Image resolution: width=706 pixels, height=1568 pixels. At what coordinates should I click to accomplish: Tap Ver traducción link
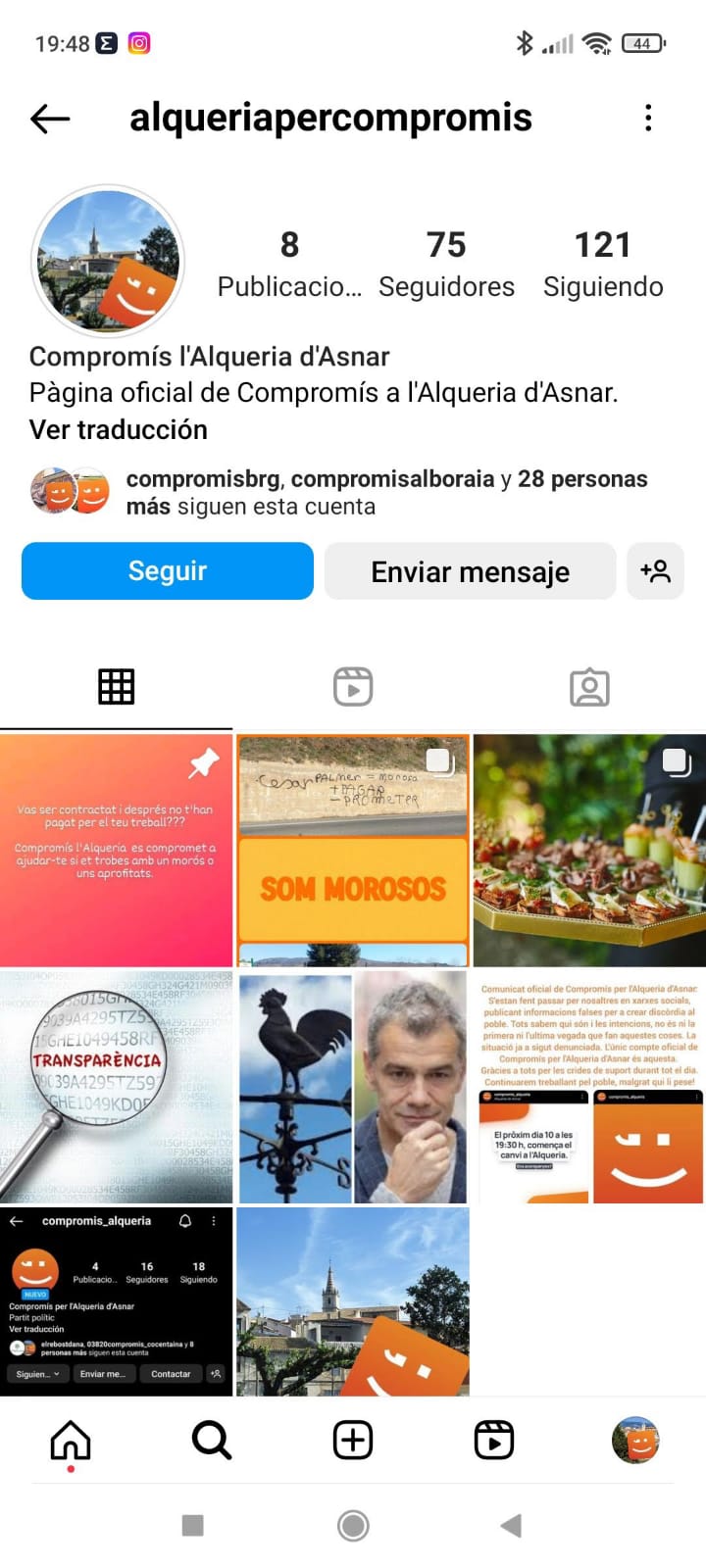(x=119, y=430)
